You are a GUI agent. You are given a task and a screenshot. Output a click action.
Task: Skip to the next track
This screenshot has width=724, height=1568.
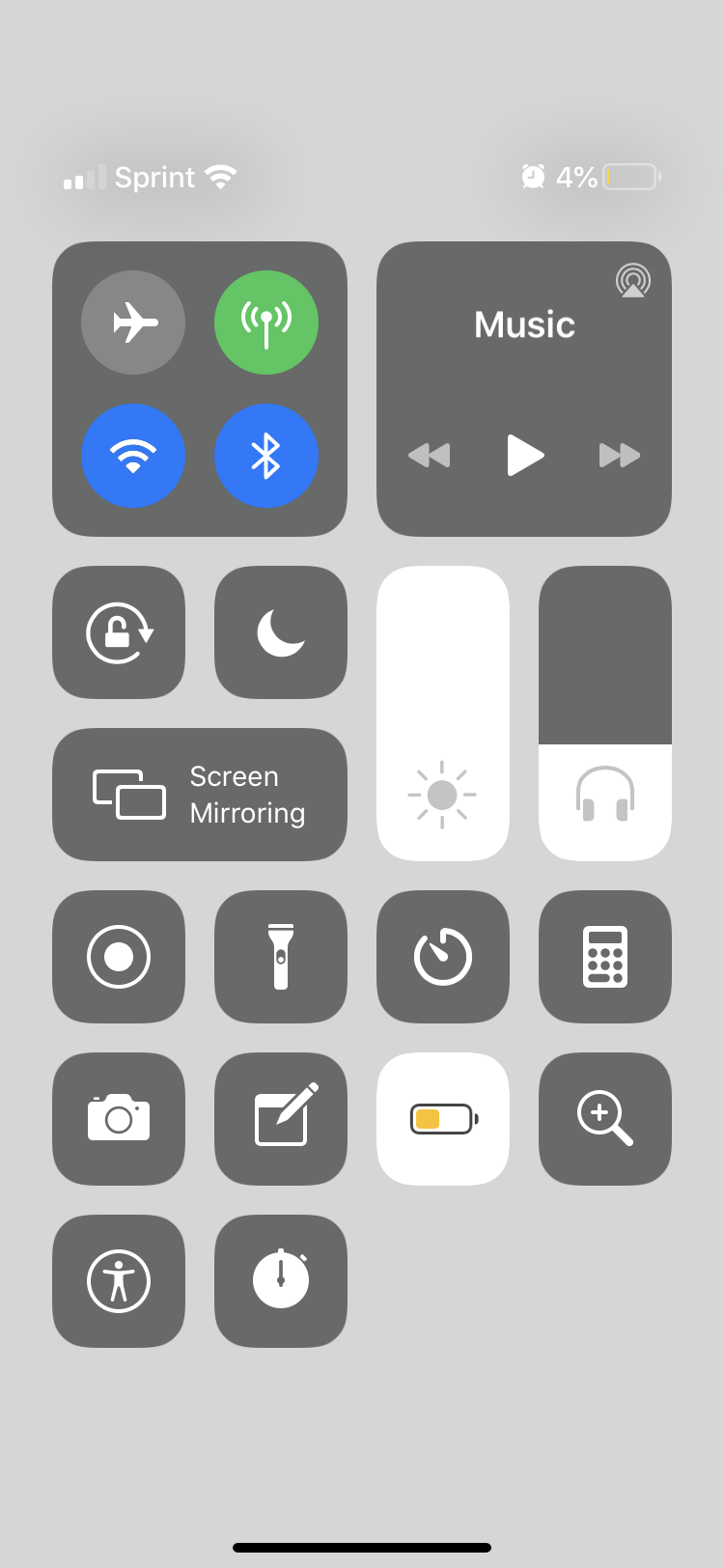(619, 455)
